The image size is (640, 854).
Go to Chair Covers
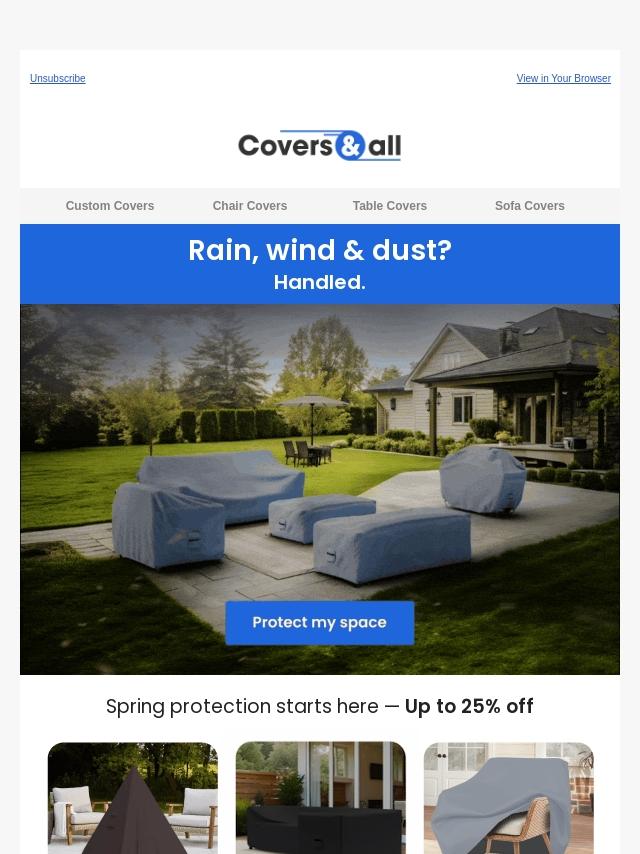pyautogui.click(x=250, y=206)
